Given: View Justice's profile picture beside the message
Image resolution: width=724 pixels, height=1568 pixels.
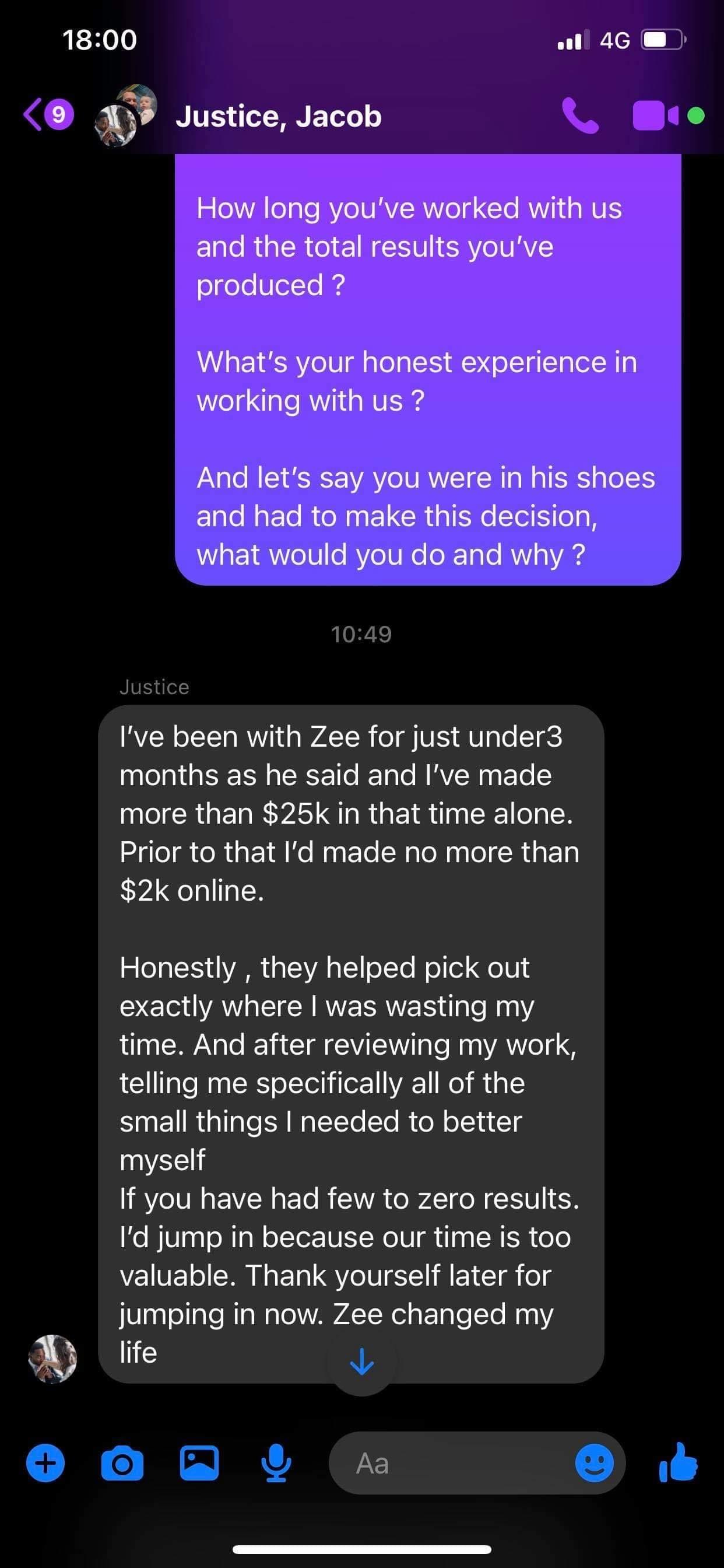Looking at the screenshot, I should [53, 1359].
